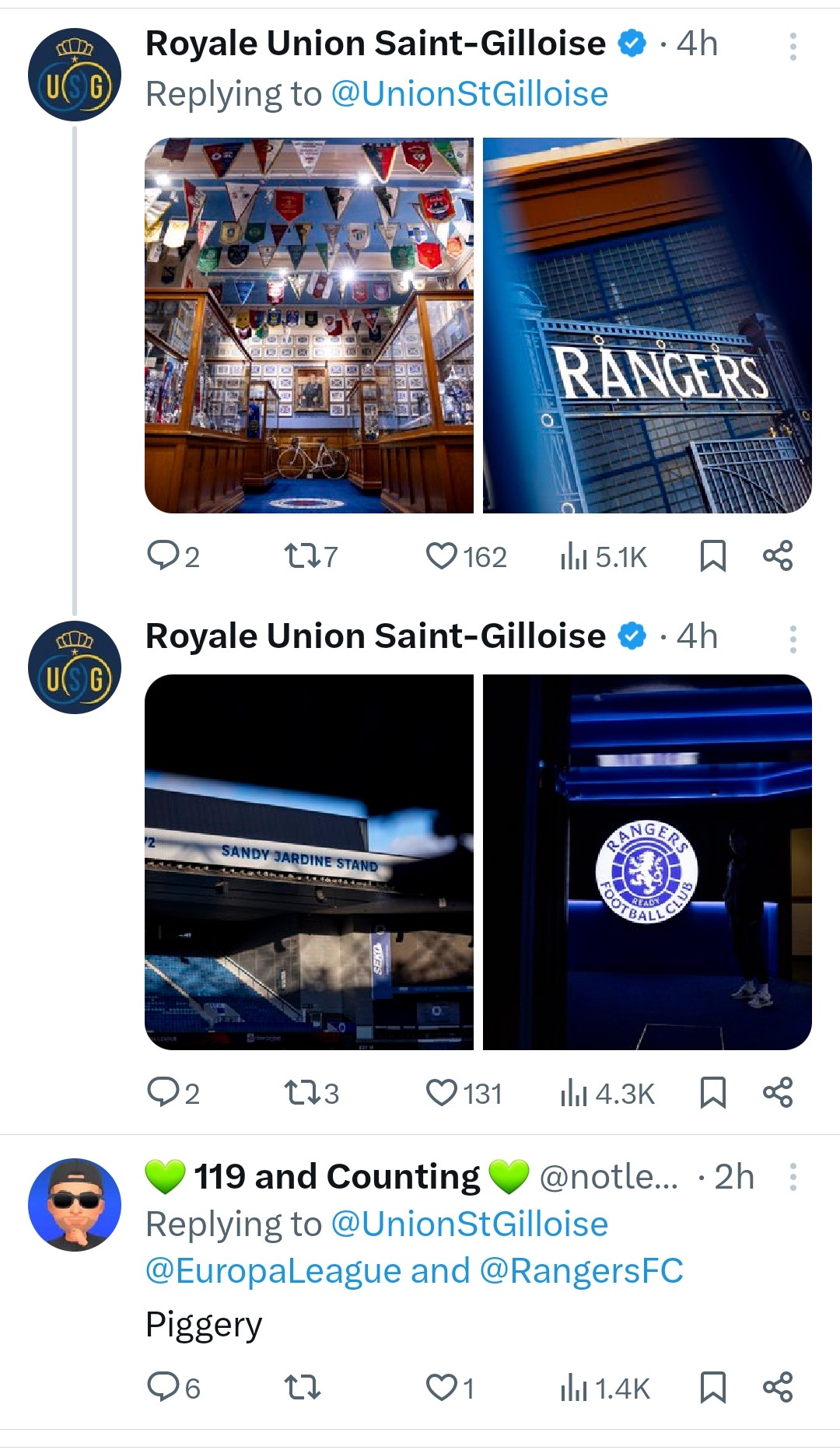840x1450 pixels.
Task: Share the tweet with 4.3K views
Action: pos(778,1093)
